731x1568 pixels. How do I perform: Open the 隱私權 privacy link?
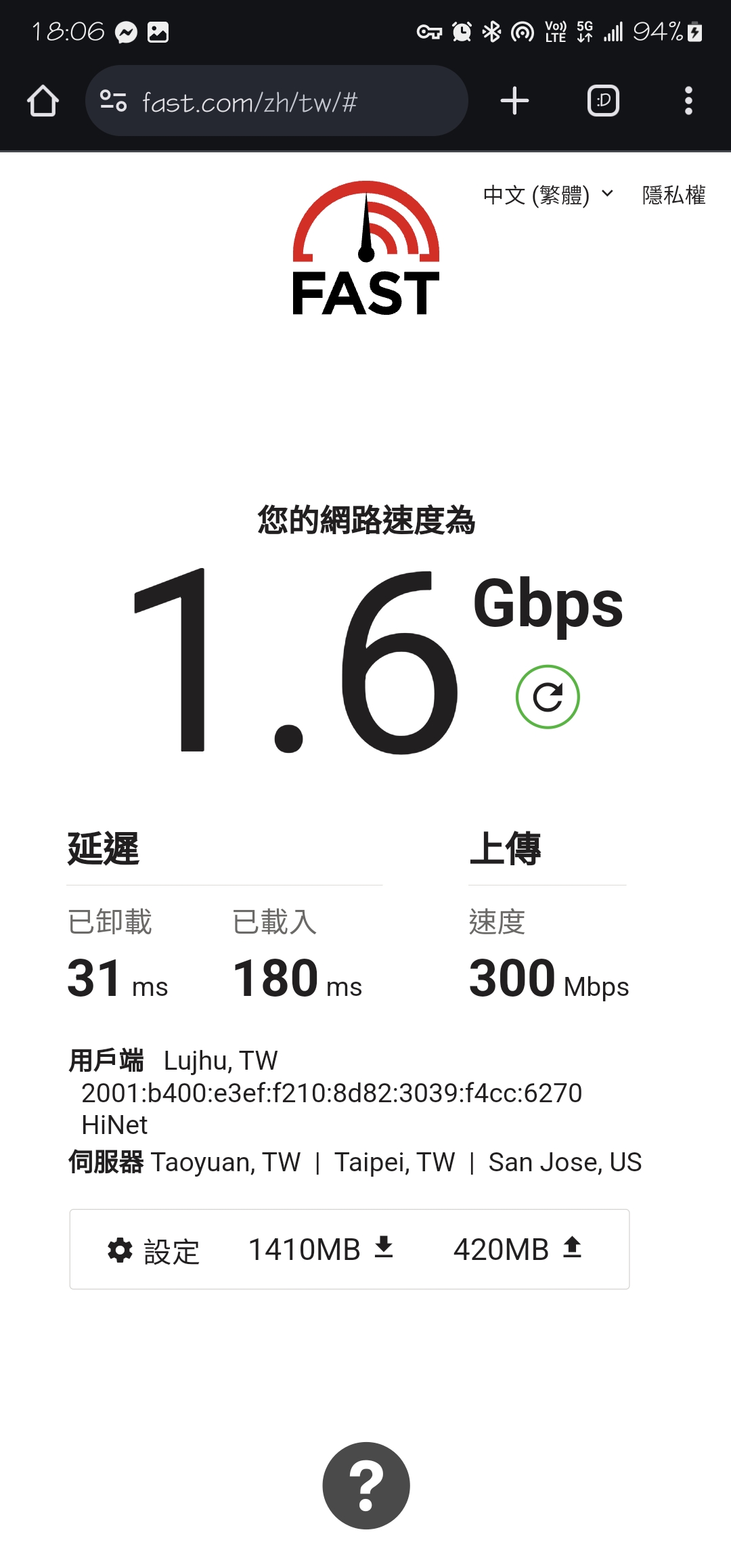673,195
